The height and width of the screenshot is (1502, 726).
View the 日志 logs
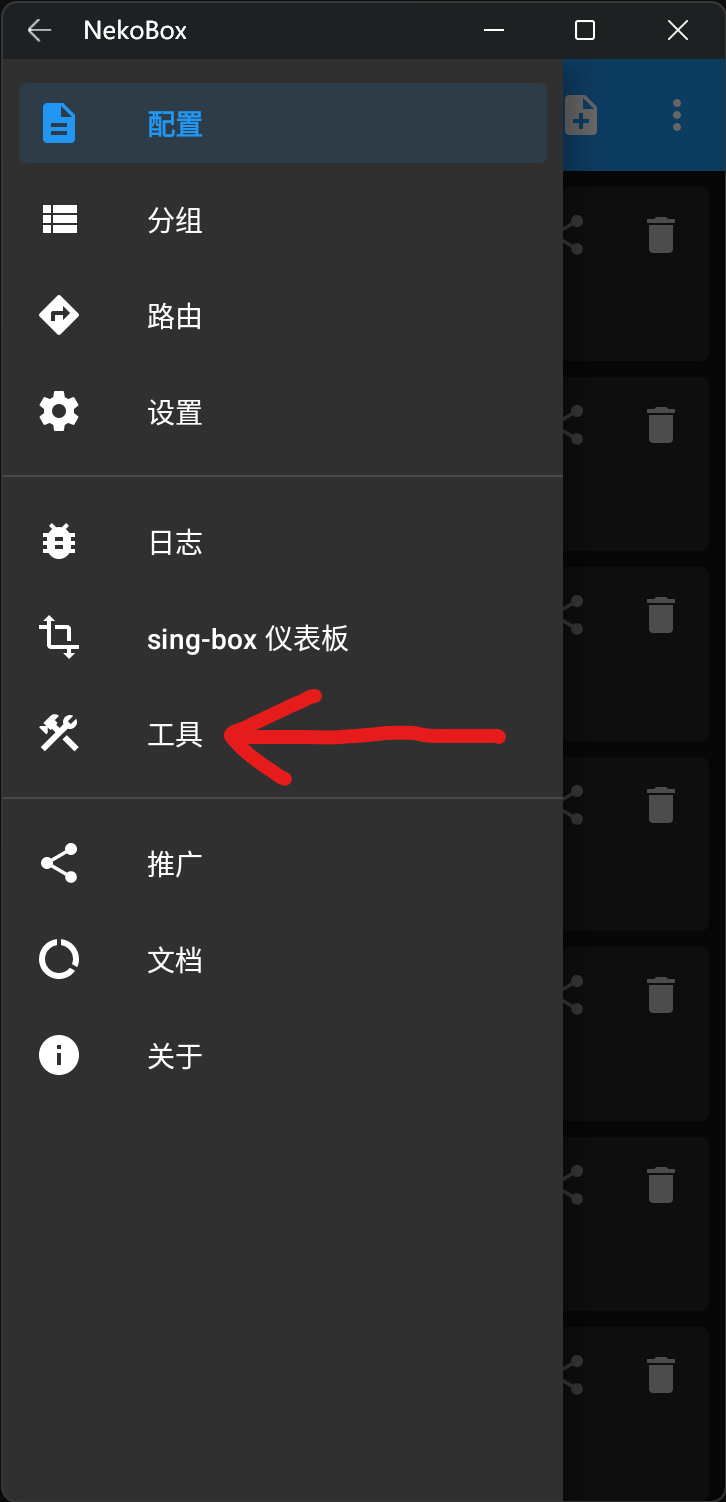[175, 542]
